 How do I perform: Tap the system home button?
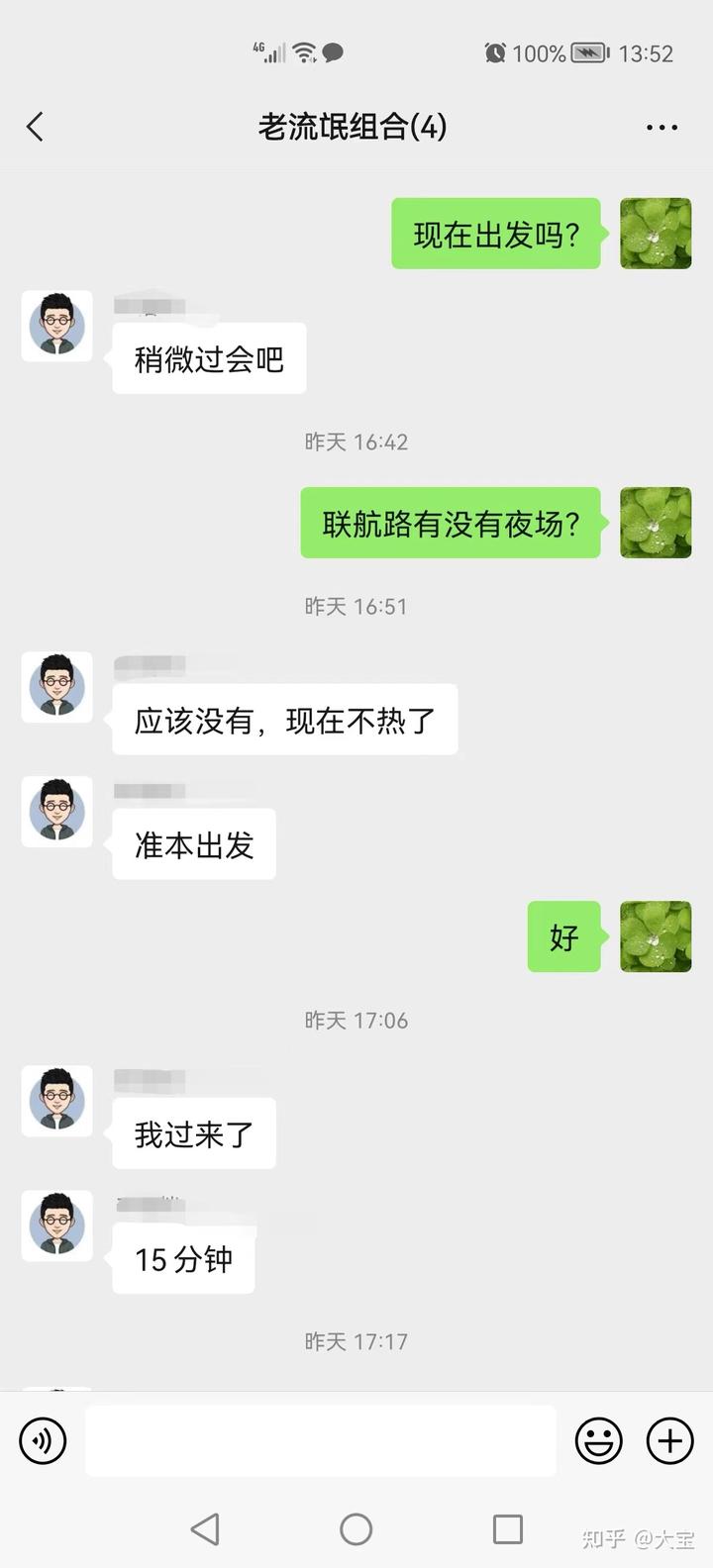coord(356,1529)
